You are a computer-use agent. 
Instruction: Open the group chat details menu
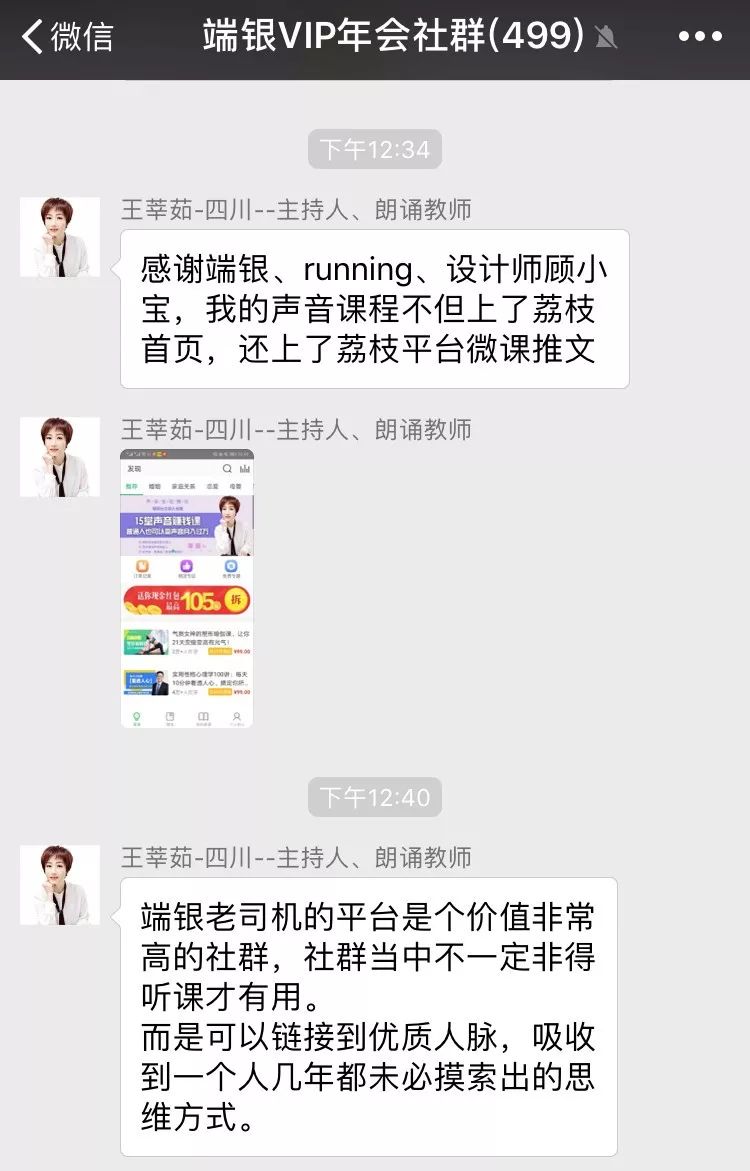699,38
